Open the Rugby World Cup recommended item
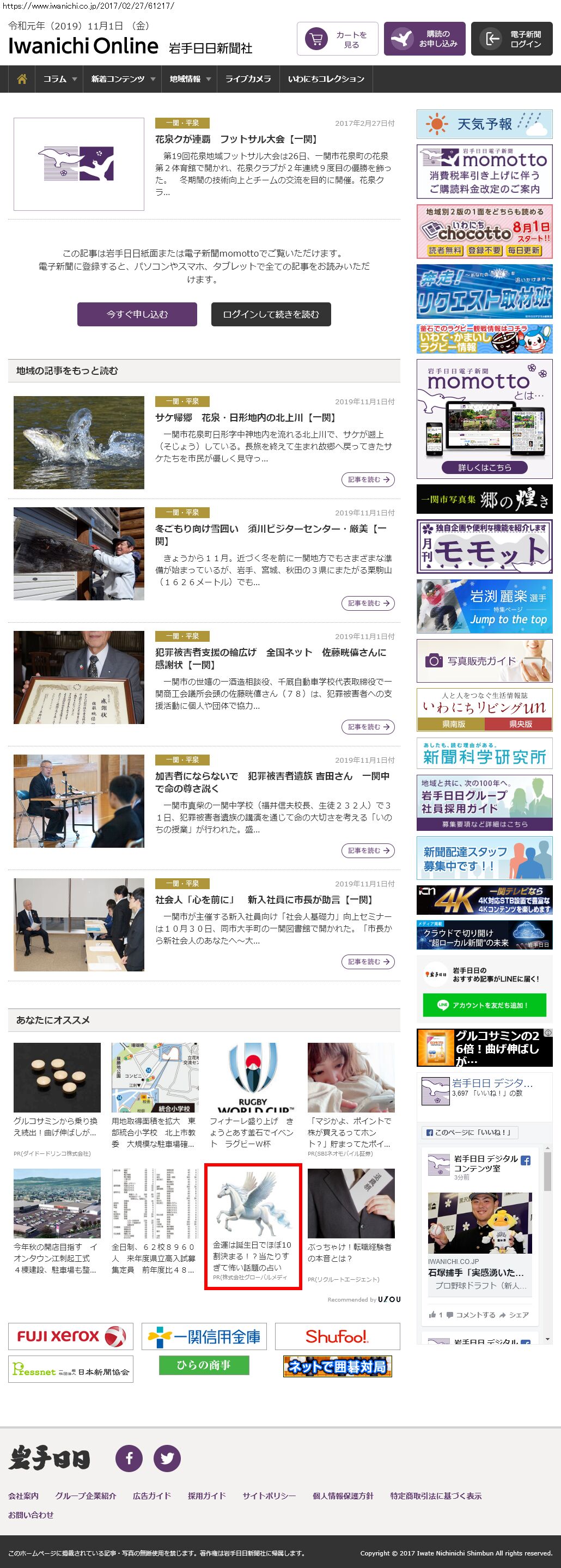Image resolution: width=561 pixels, height=1568 pixels. click(x=253, y=1096)
